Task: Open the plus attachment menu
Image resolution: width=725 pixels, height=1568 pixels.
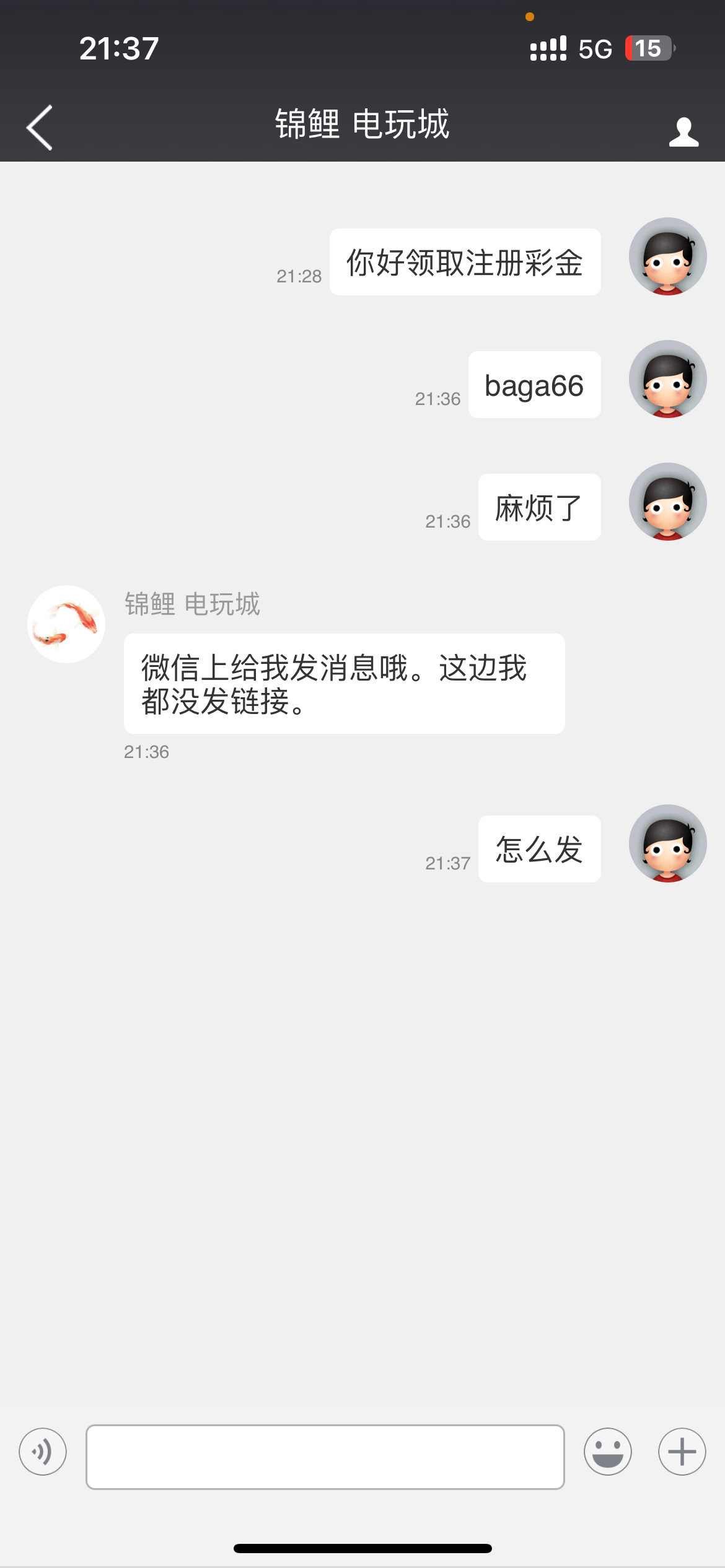Action: point(682,1452)
